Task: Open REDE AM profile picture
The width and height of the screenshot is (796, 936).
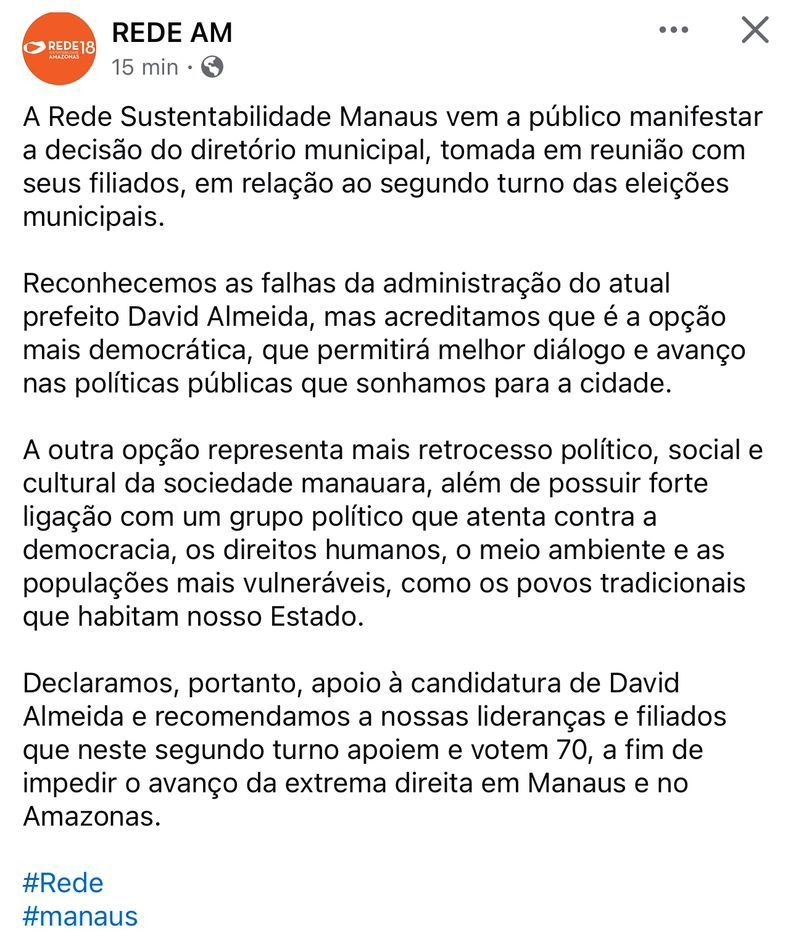Action: click(x=59, y=48)
